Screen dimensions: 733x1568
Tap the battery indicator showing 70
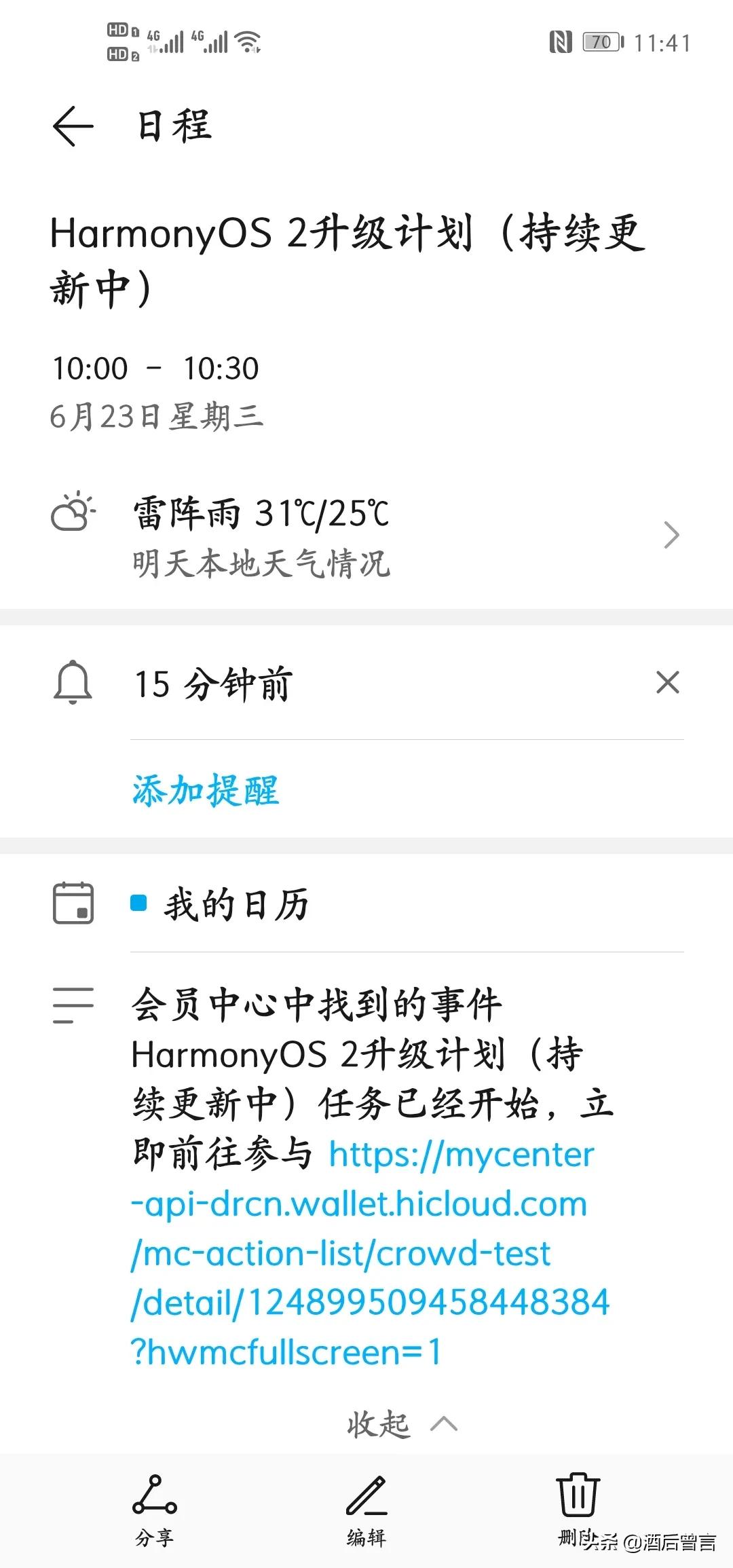point(600,42)
